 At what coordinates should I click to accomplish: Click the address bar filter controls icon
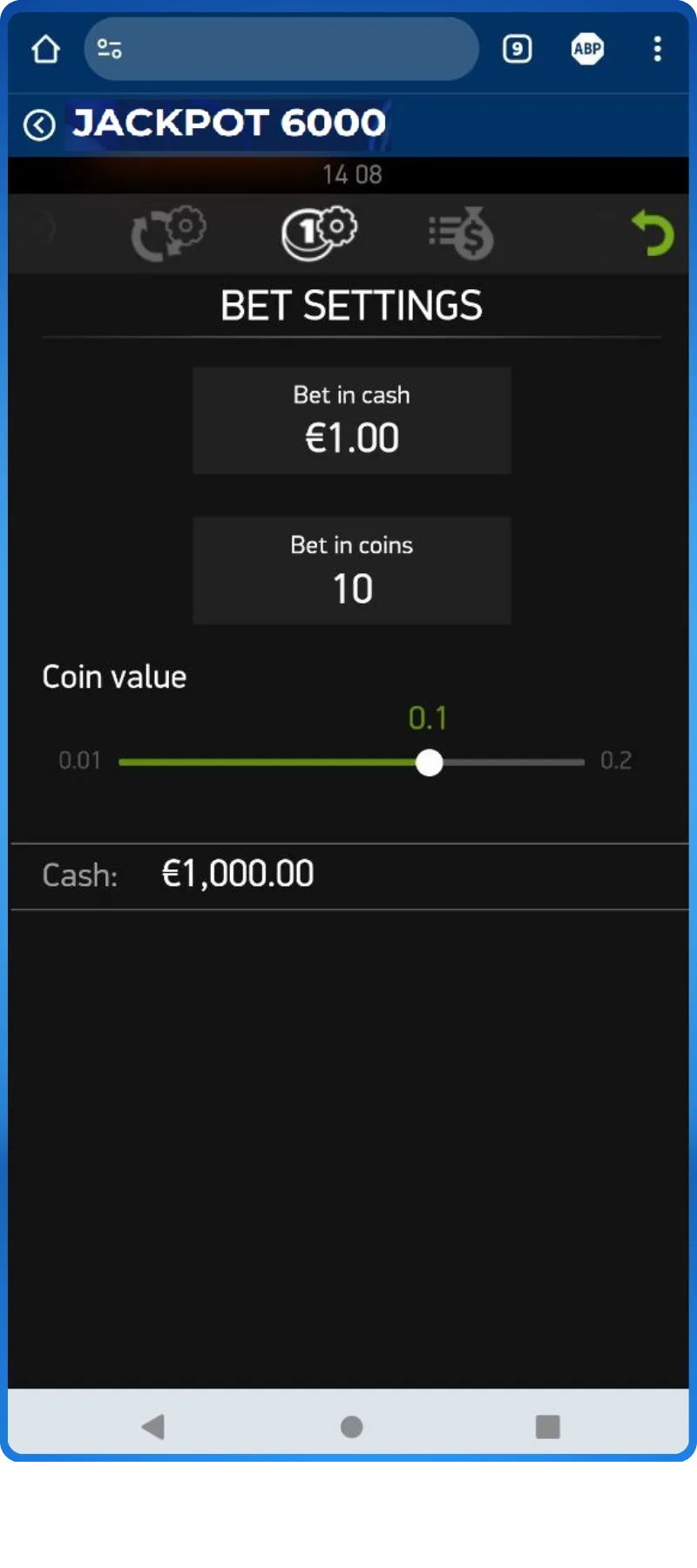click(108, 49)
